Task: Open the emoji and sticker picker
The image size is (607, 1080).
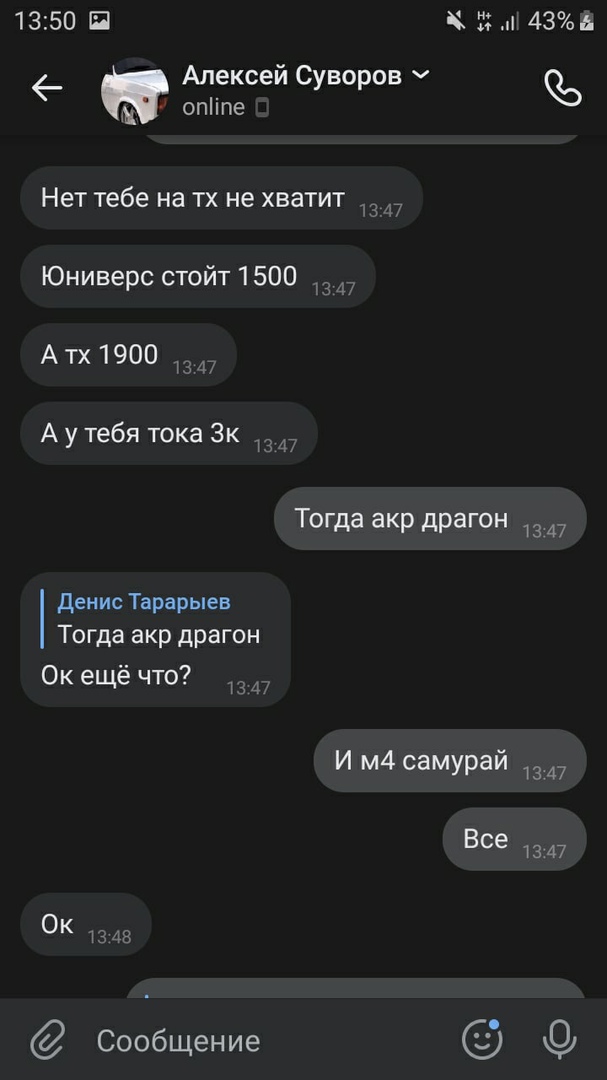Action: point(482,1039)
